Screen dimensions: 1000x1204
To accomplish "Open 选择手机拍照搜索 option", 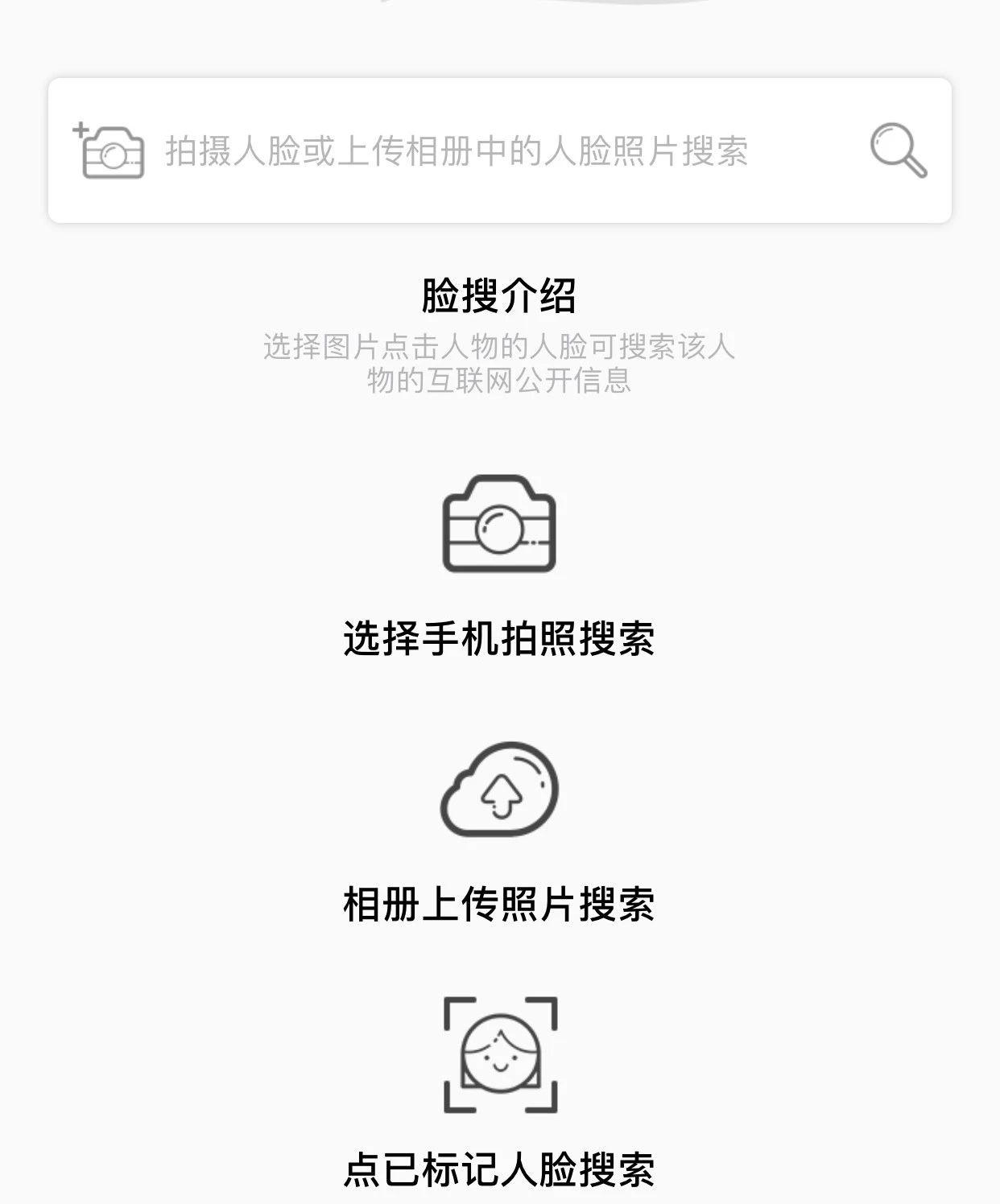I will click(499, 640).
